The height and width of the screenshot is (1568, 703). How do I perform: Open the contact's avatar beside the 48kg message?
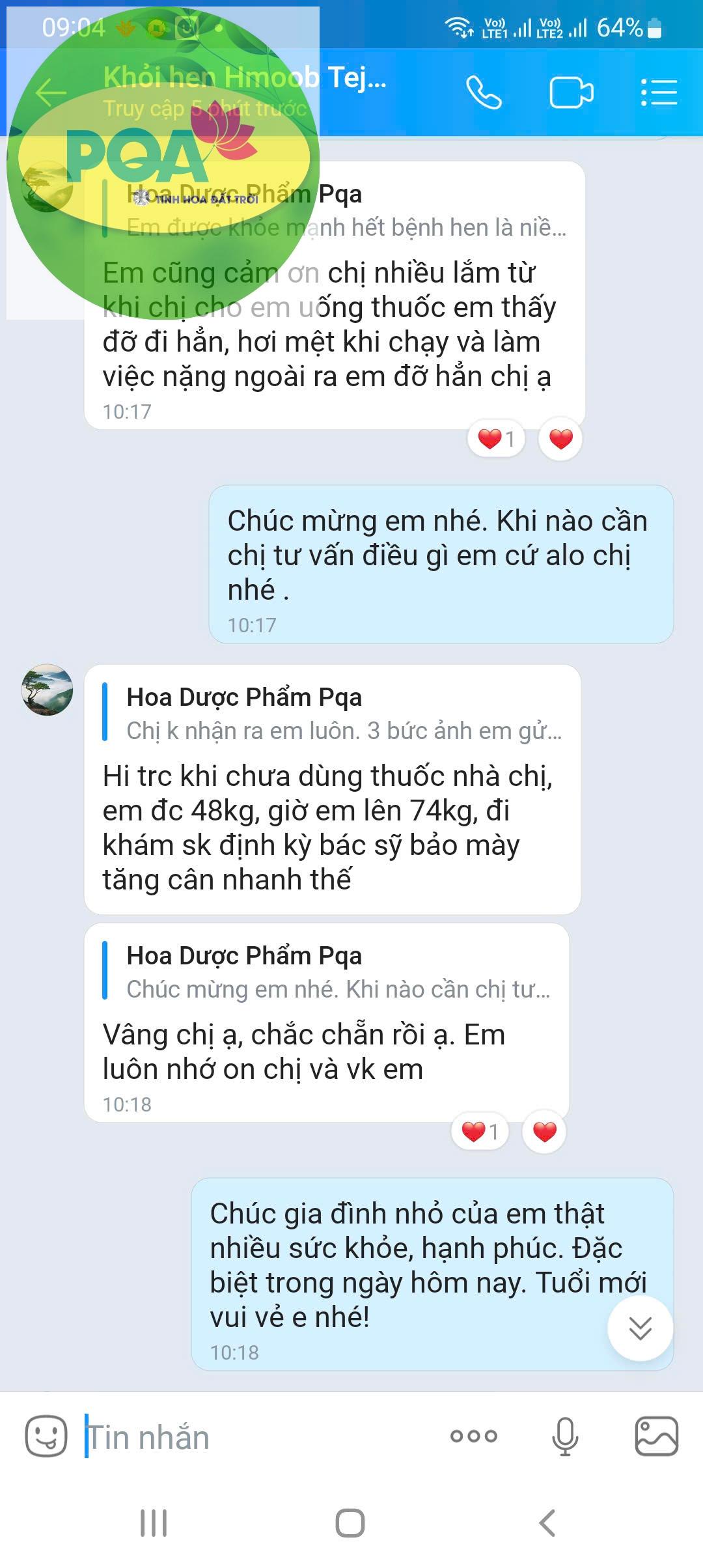tap(47, 690)
